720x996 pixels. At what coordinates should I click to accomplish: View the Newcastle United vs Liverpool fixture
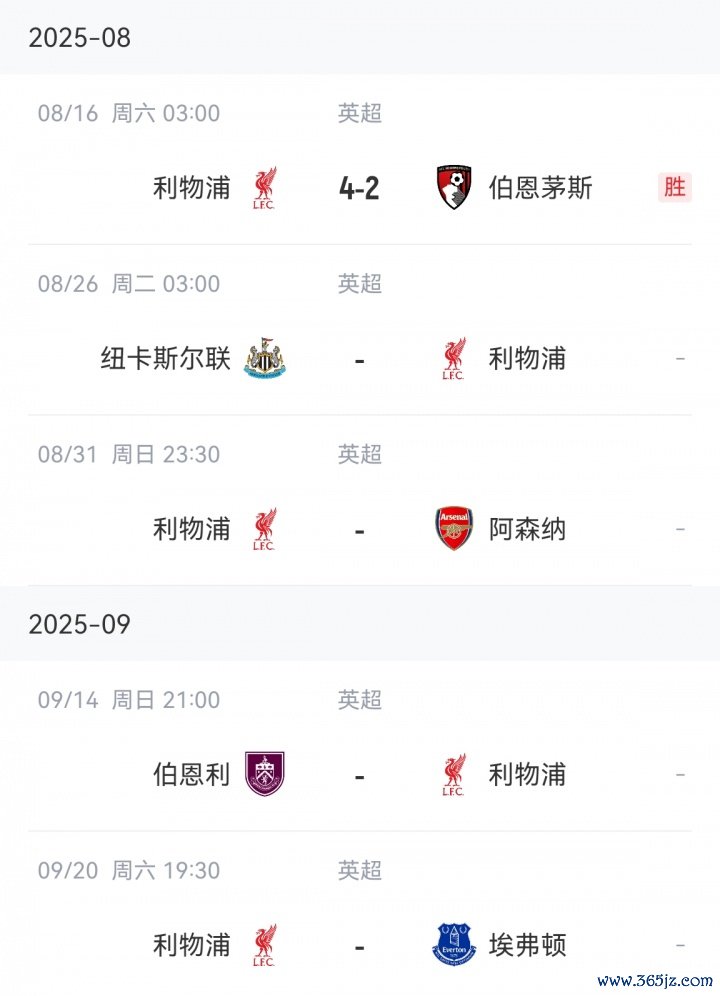[359, 358]
